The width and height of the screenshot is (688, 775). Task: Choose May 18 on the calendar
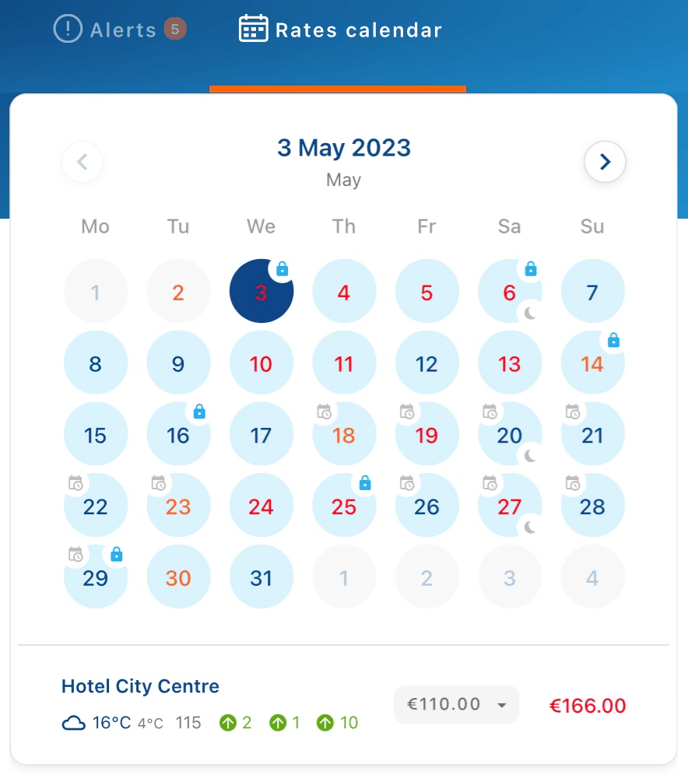pos(344,435)
